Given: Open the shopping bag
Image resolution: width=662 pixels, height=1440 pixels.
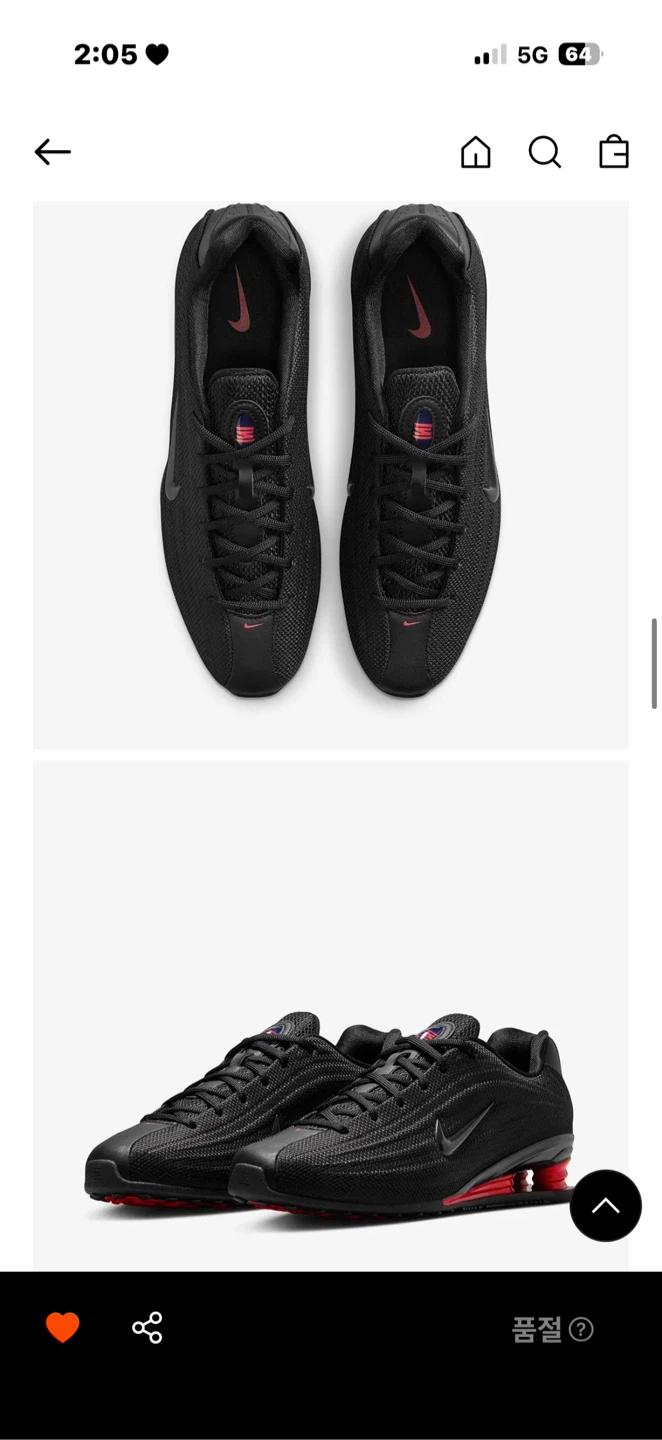Looking at the screenshot, I should point(614,152).
